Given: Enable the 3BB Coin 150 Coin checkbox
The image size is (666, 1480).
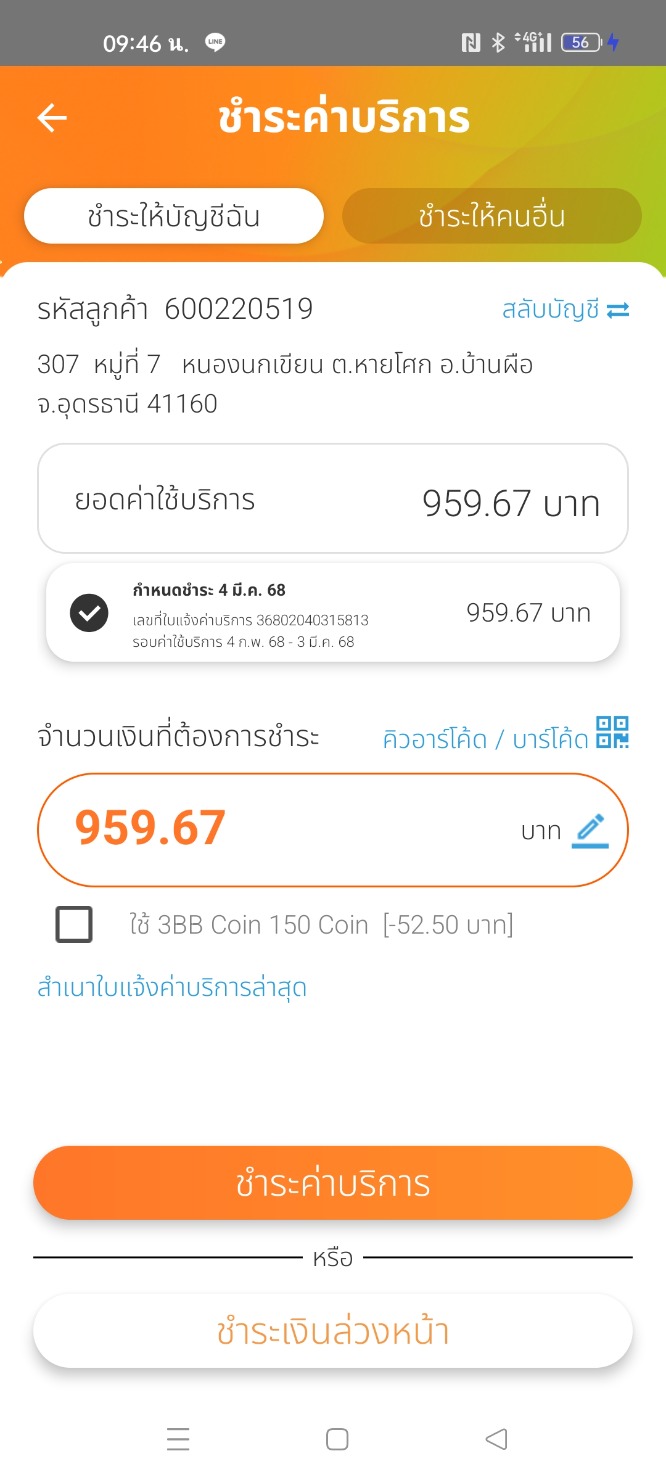Looking at the screenshot, I should pyautogui.click(x=75, y=925).
